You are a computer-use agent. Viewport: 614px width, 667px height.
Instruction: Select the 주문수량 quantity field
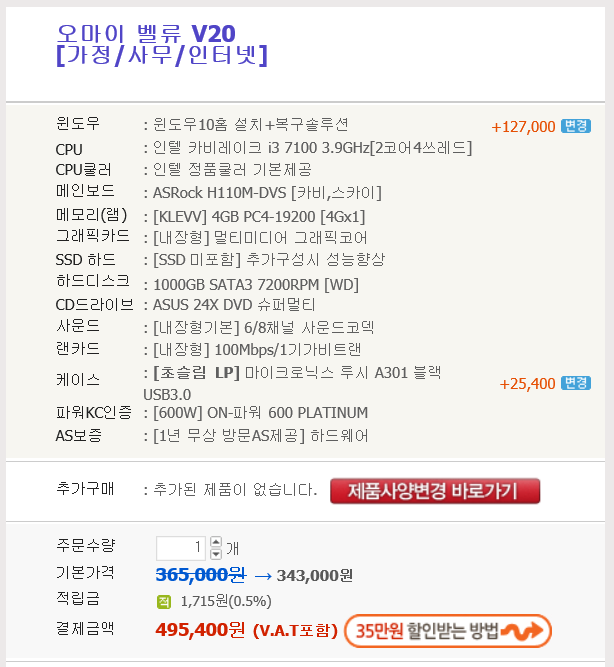click(x=181, y=547)
